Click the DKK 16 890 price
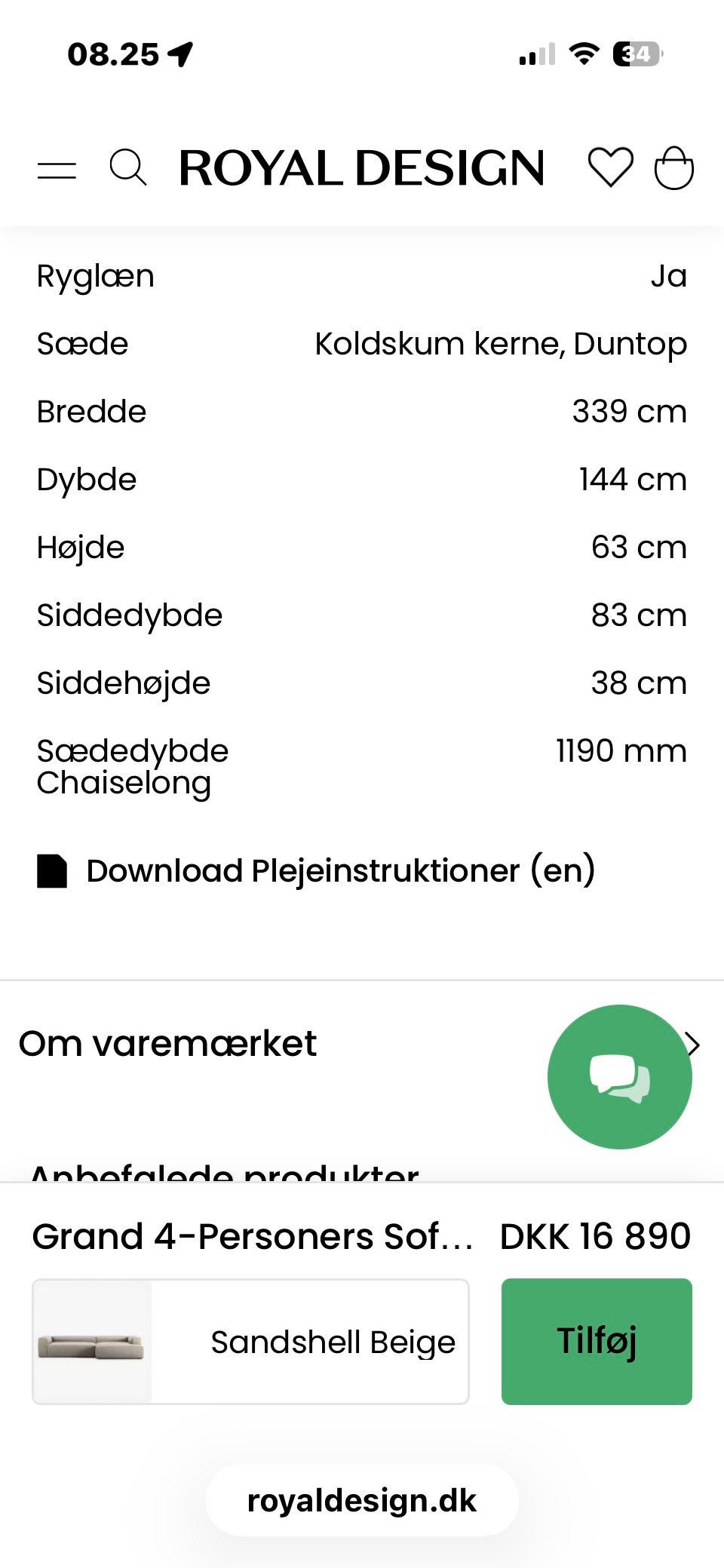This screenshot has width=724, height=1568. [595, 1235]
